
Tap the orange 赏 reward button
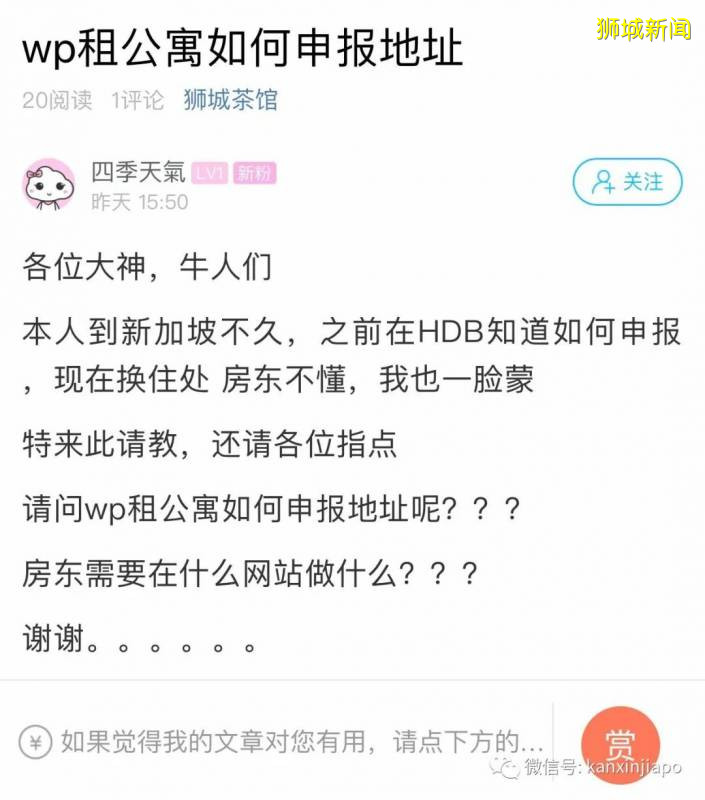[620, 743]
